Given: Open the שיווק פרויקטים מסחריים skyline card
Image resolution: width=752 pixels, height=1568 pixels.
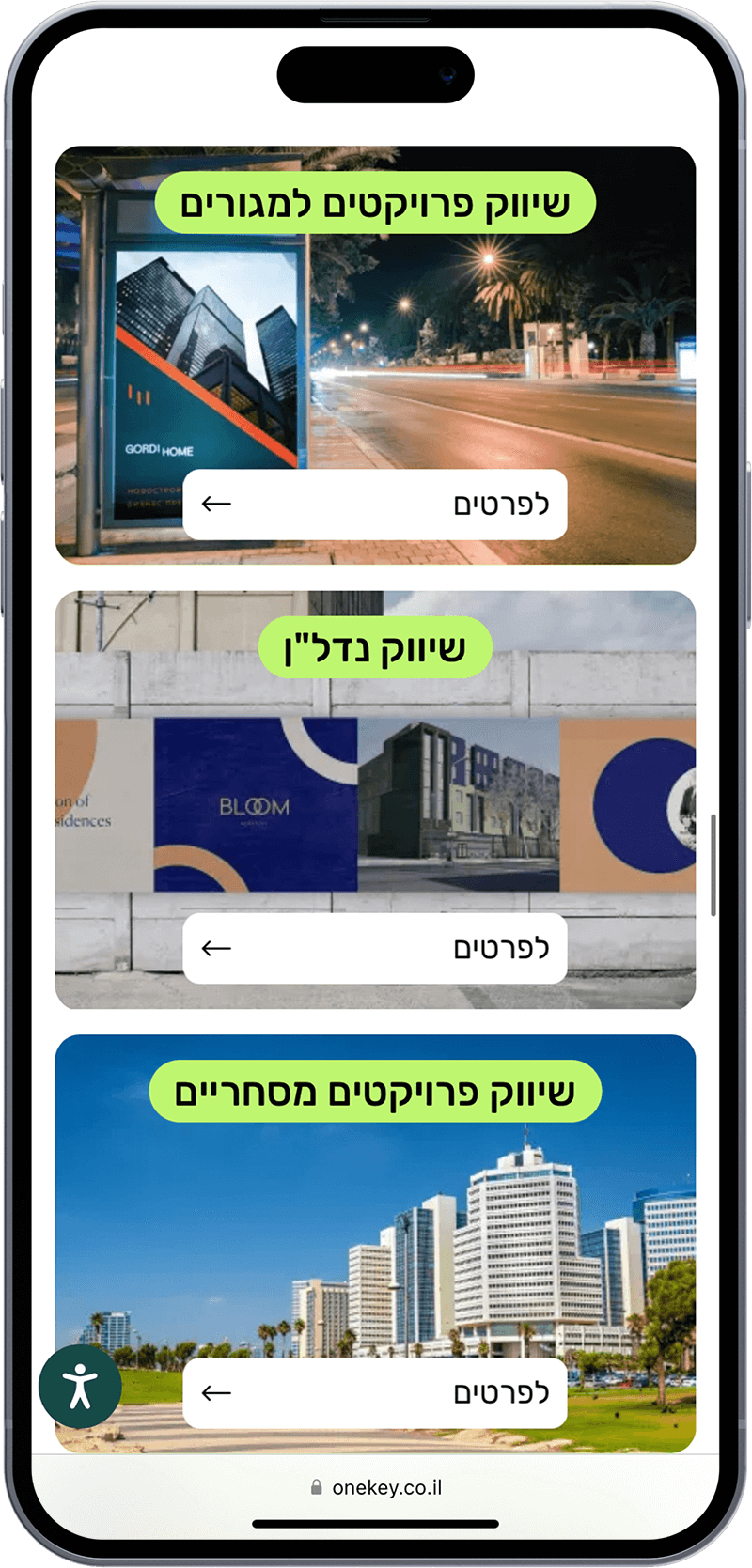Looking at the screenshot, I should [x=376, y=1240].
